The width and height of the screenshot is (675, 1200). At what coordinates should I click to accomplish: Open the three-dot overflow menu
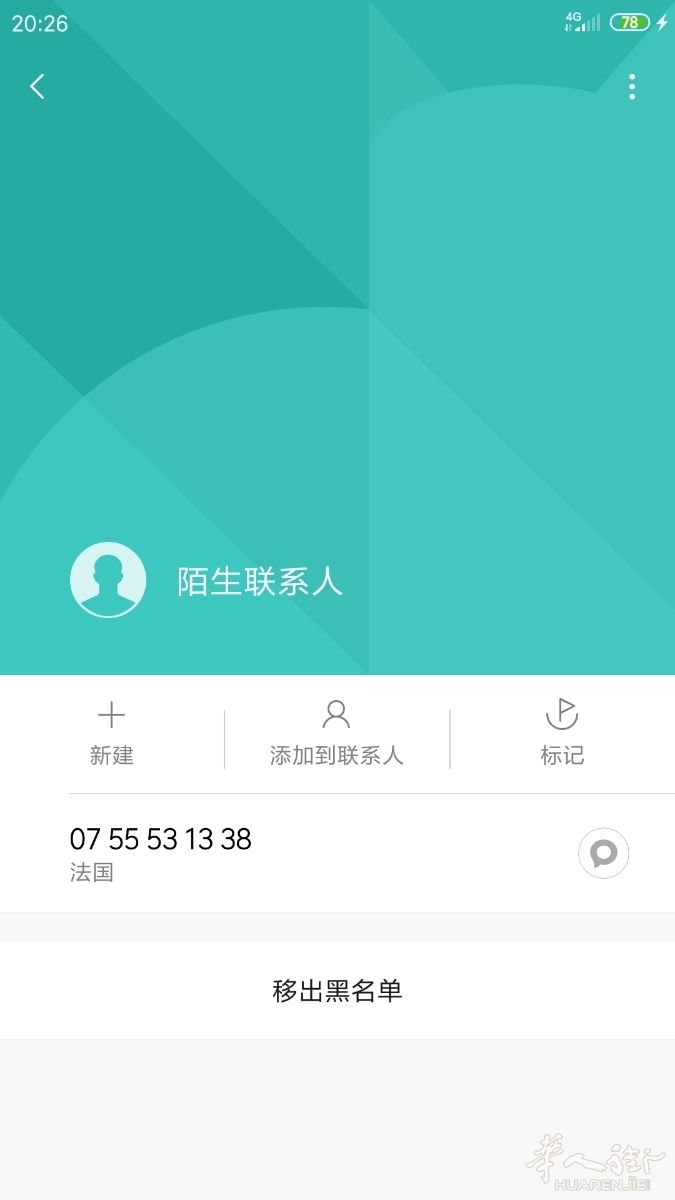coord(632,87)
